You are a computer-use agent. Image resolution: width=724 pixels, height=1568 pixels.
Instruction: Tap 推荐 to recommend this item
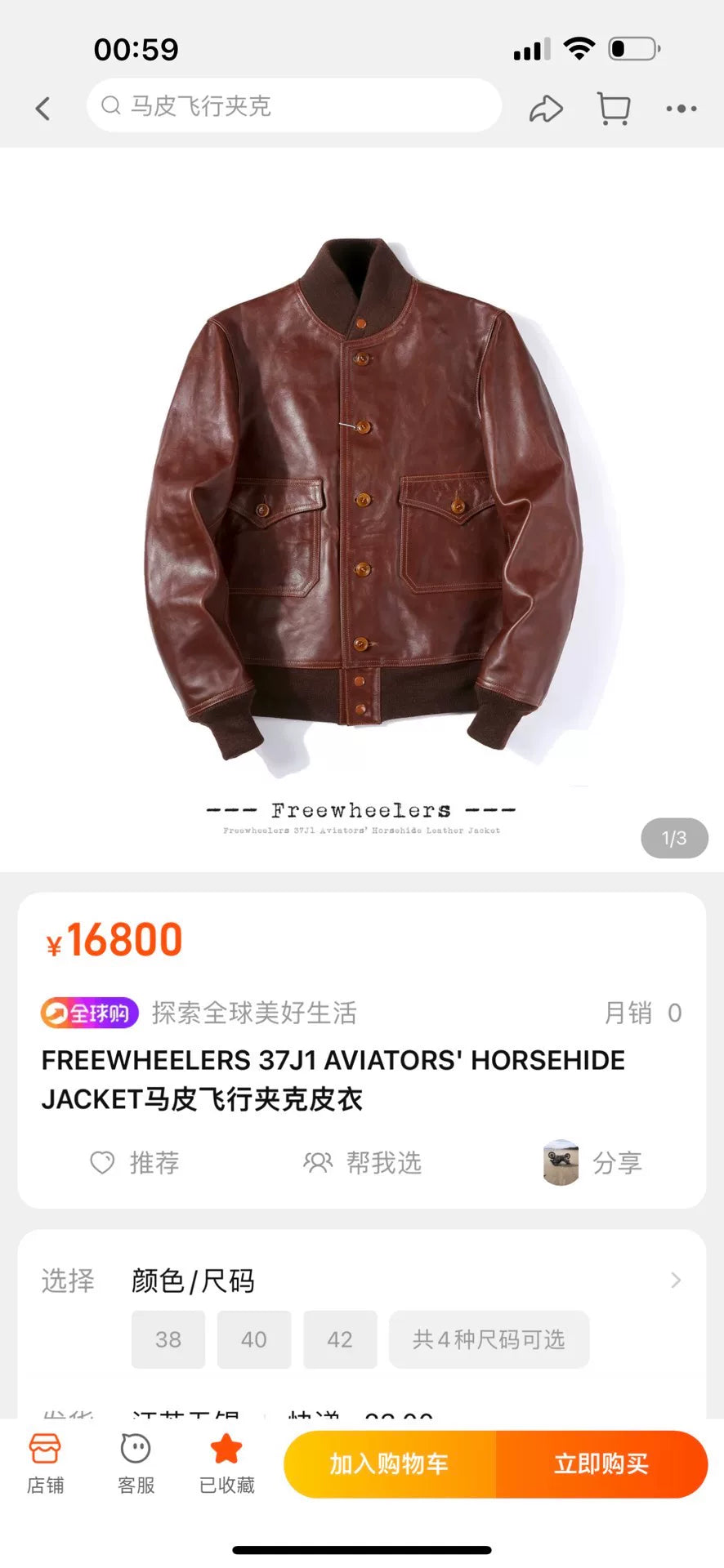pos(136,1162)
